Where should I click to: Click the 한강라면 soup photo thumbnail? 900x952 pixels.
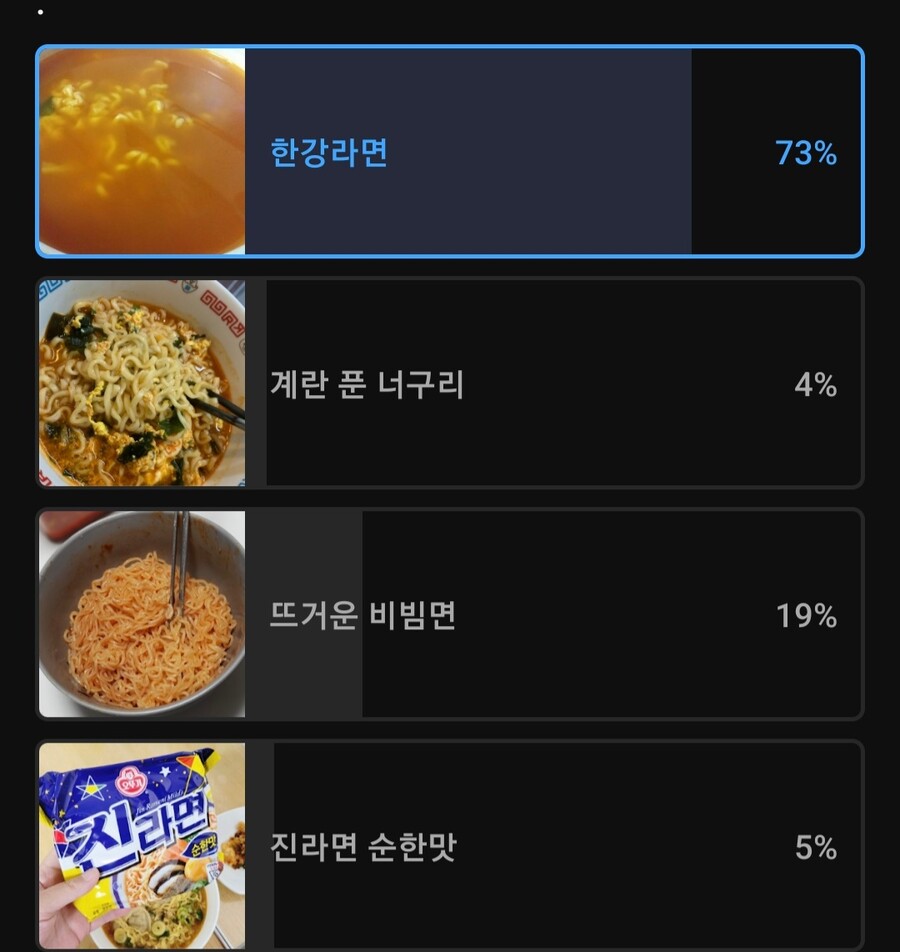(140, 150)
